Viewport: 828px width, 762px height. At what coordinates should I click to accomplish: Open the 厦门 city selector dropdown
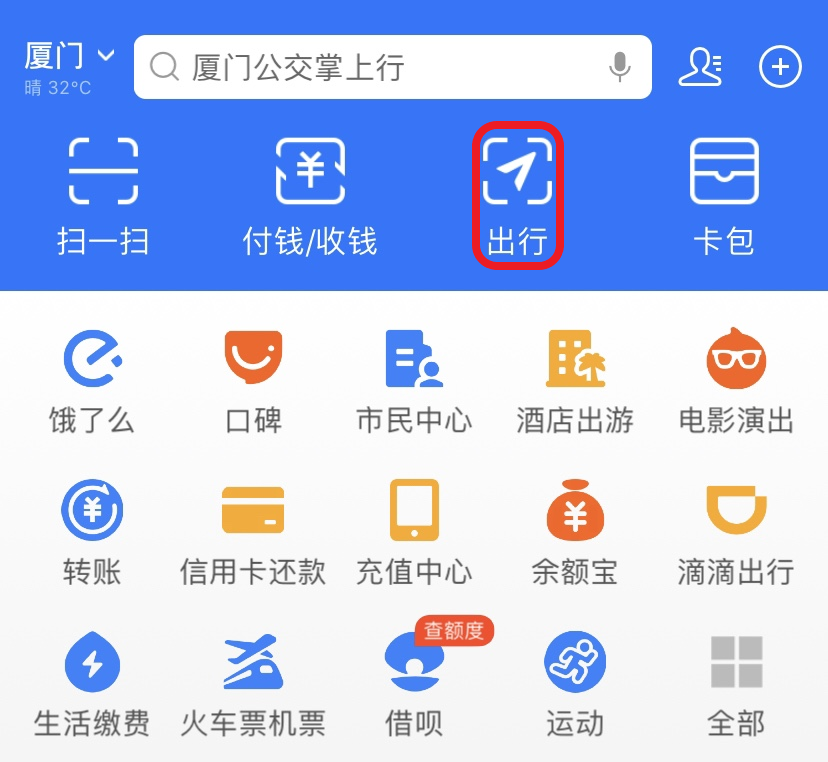pos(70,57)
